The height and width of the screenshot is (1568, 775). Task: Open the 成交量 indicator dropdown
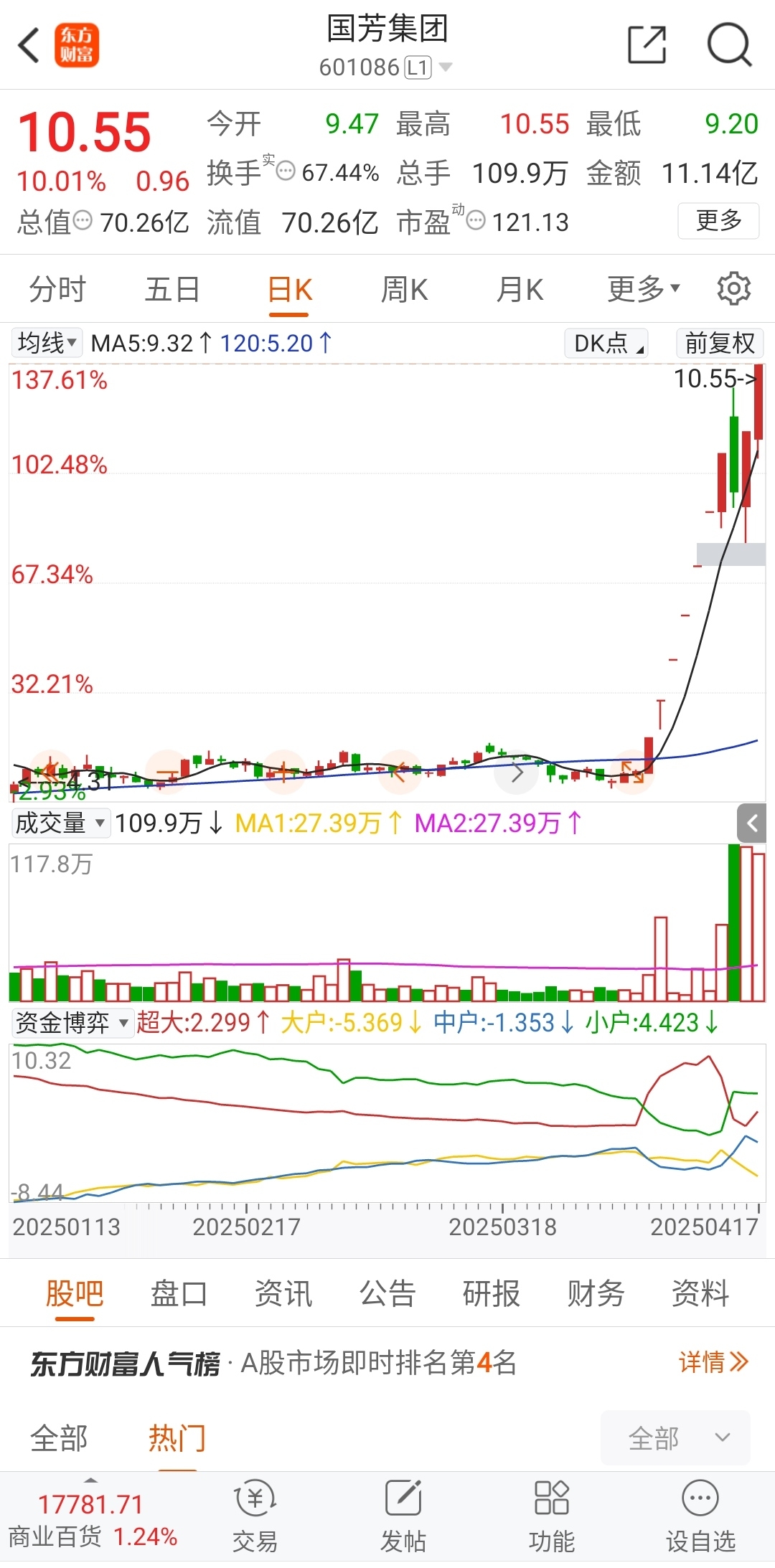[x=61, y=823]
